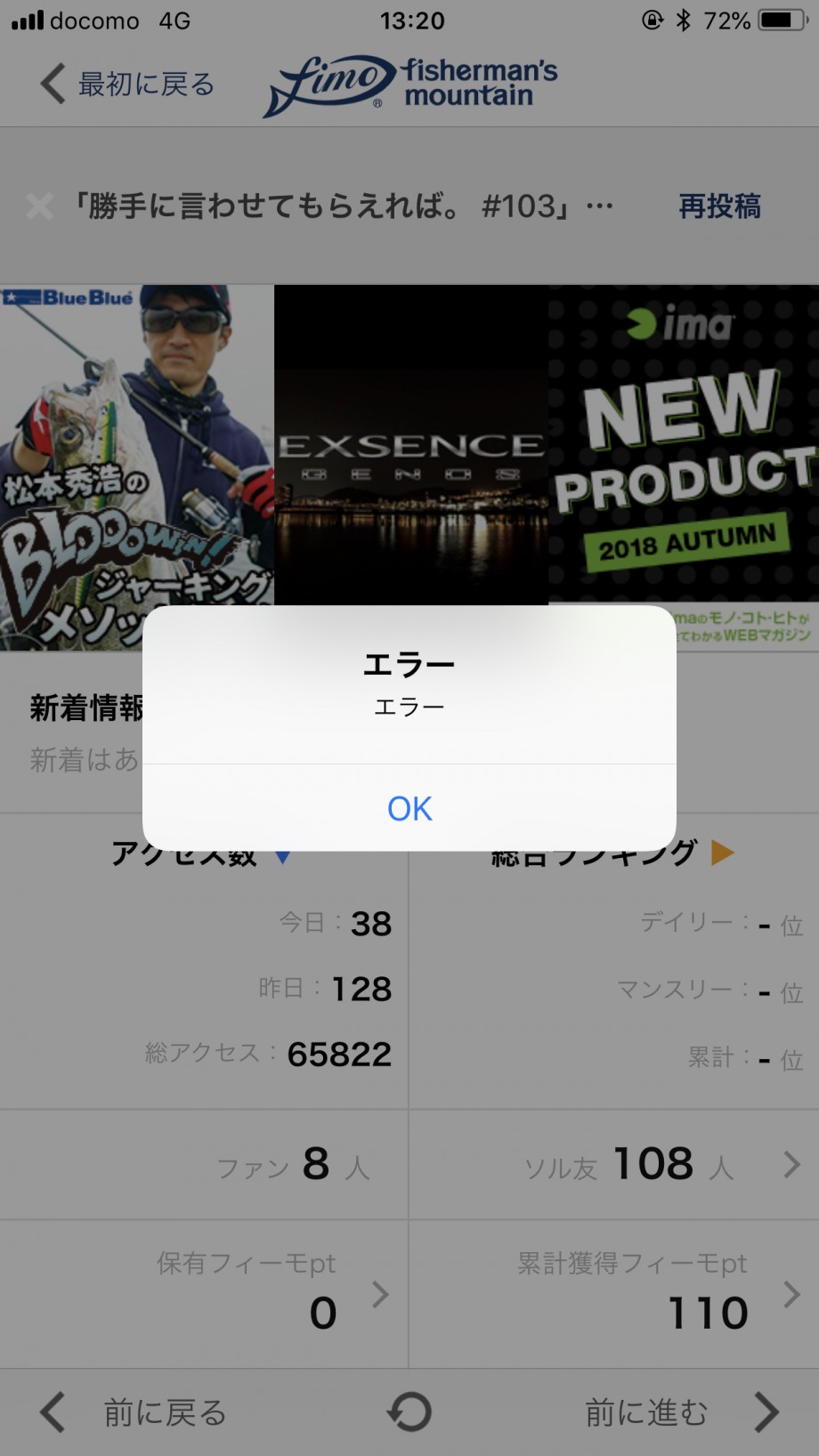Open 保有フィーモpt details
The width and height of the screenshot is (819, 1456).
click(204, 1294)
